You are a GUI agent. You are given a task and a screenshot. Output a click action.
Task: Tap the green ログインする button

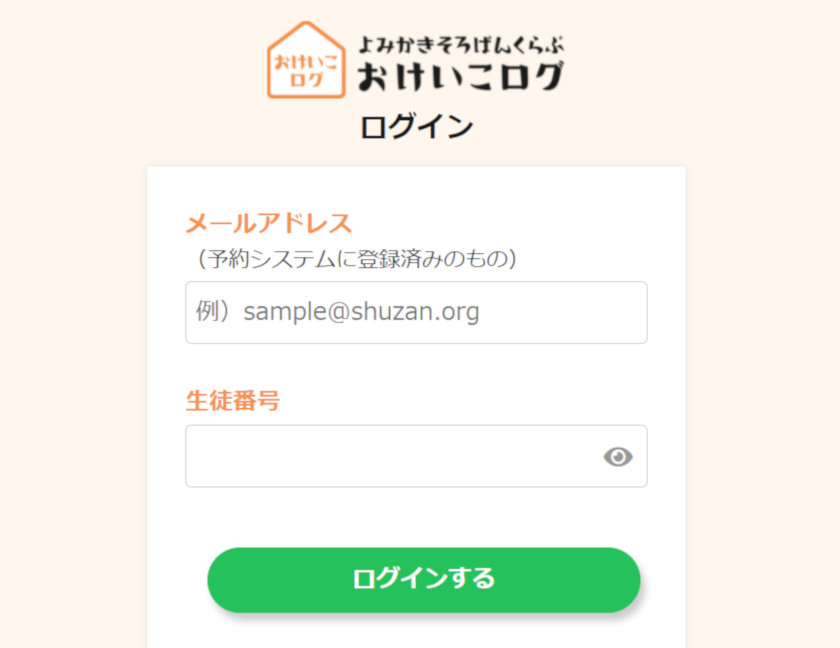[423, 579]
